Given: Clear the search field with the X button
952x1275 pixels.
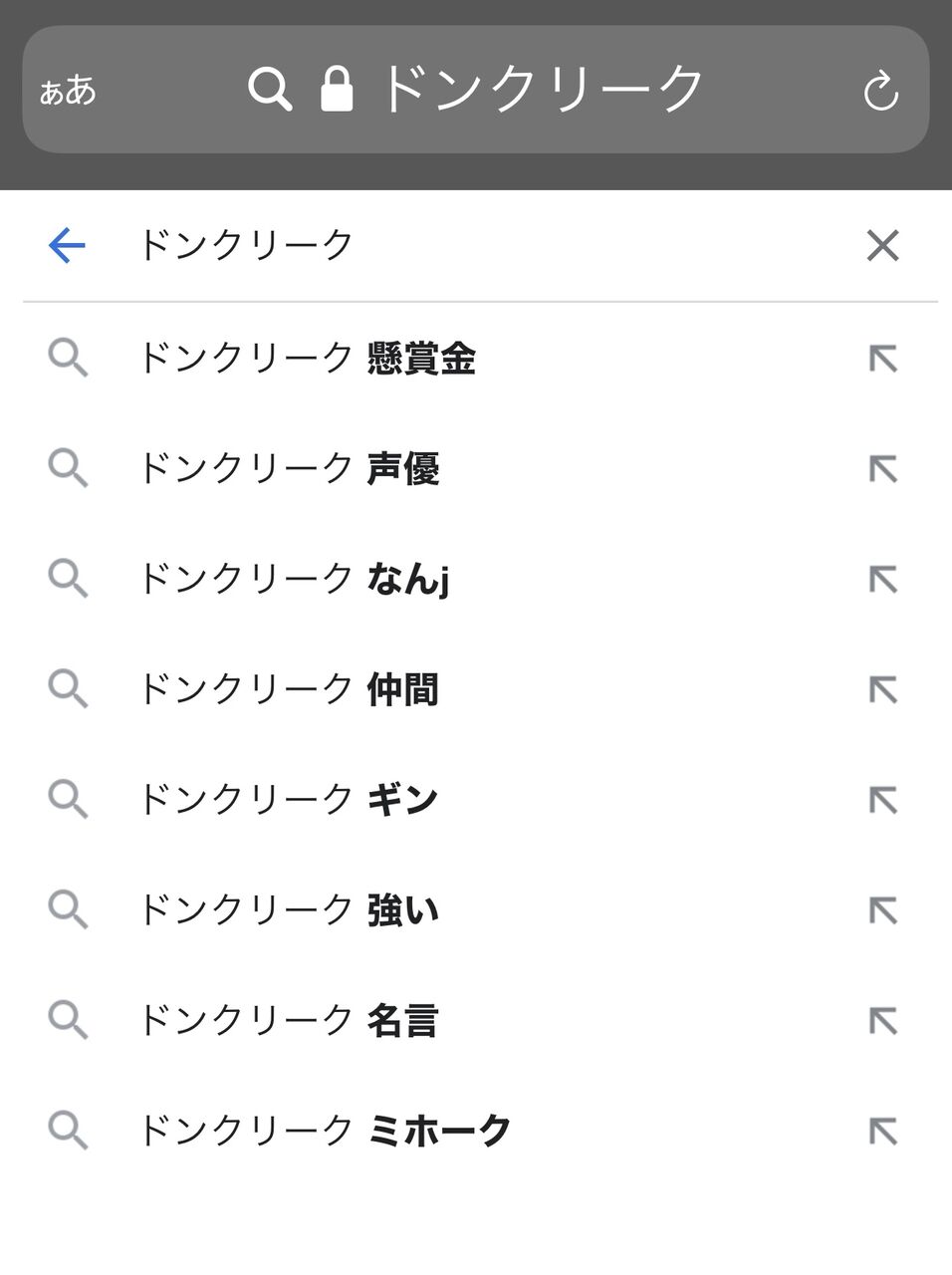Looking at the screenshot, I should (x=882, y=245).
